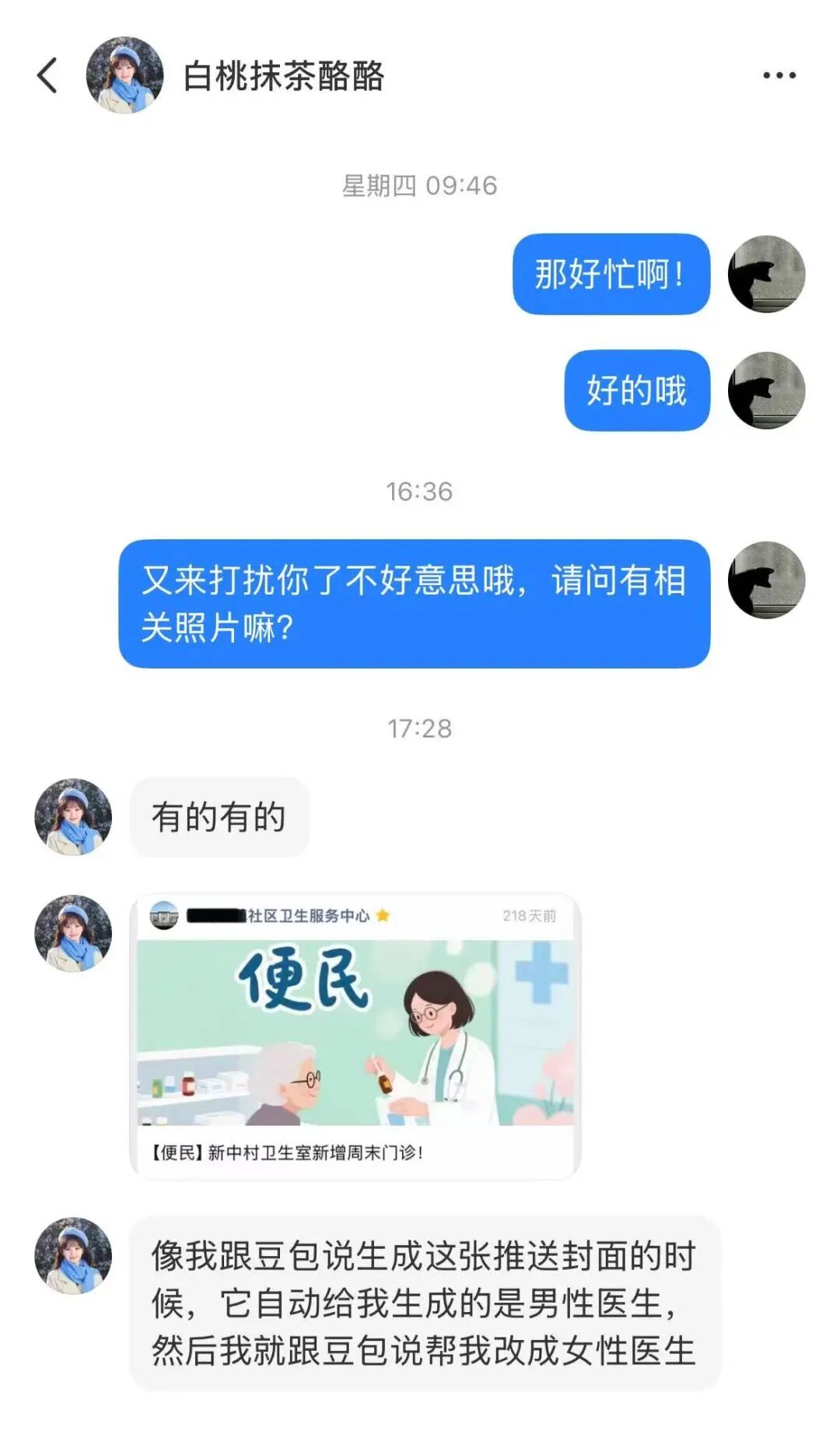Tap sender's avatar beside 有的有的
Image resolution: width=840 pixels, height=1435 pixels.
tap(73, 817)
